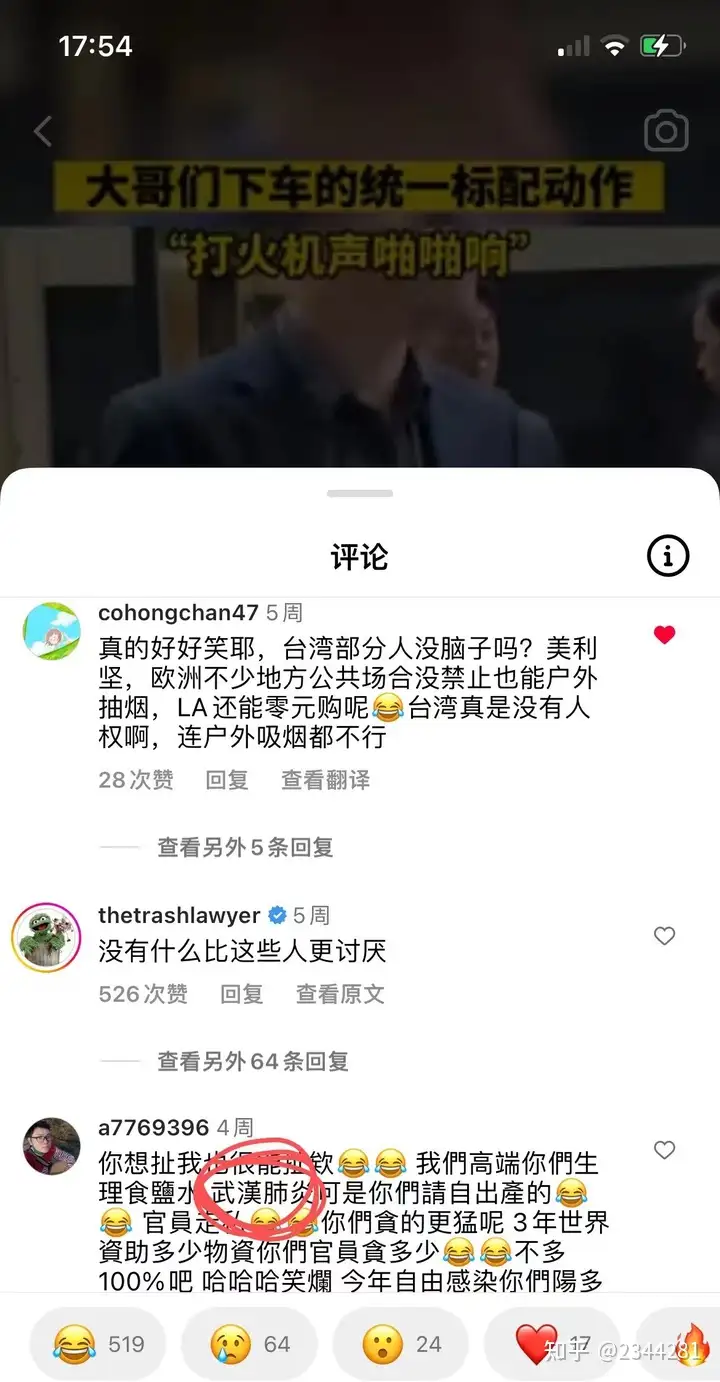Tap 查看原文 under thetrashlawyer's comment
Image resolution: width=720 pixels, height=1382 pixels.
pyautogui.click(x=340, y=994)
